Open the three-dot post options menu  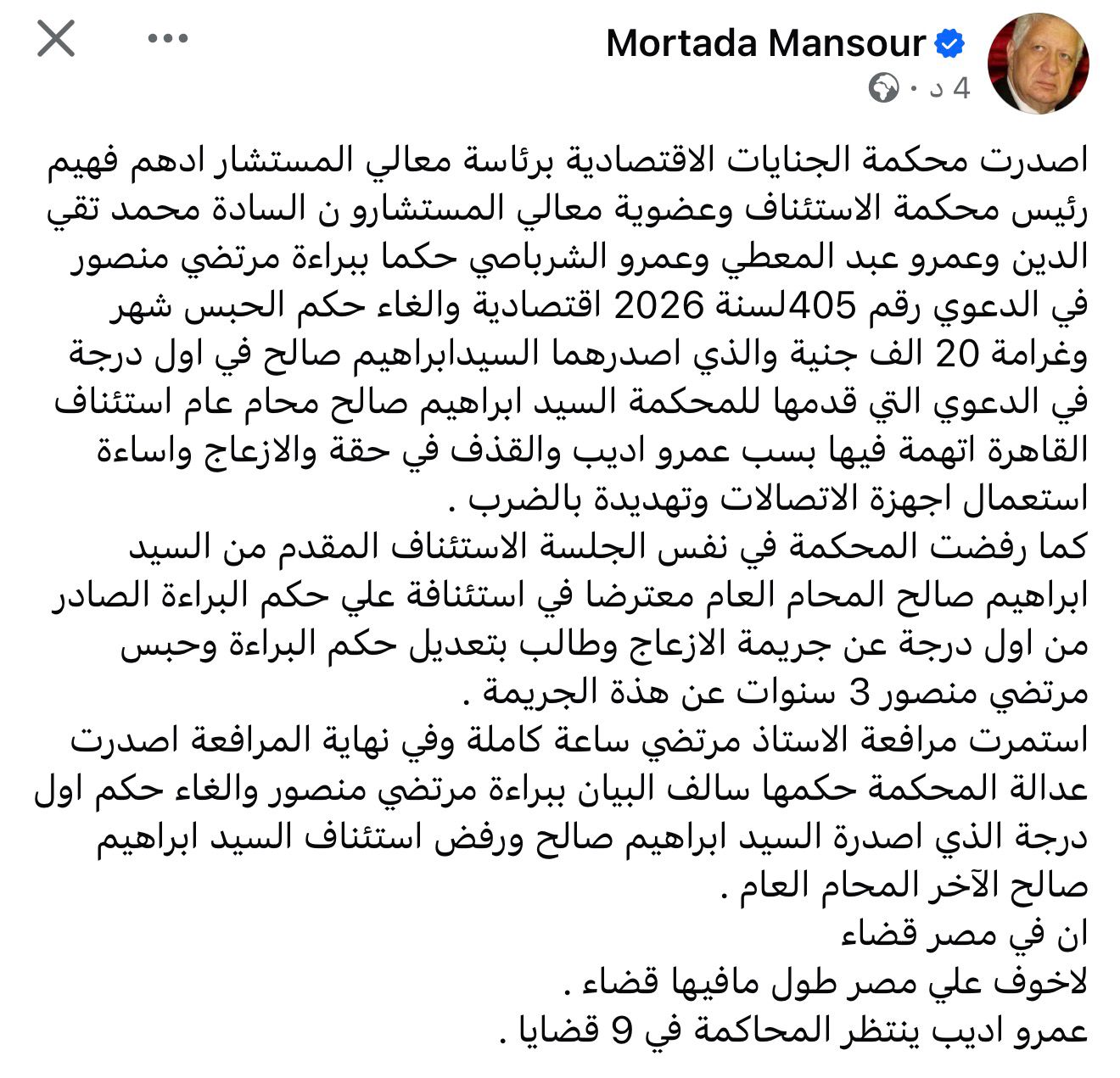(x=167, y=38)
